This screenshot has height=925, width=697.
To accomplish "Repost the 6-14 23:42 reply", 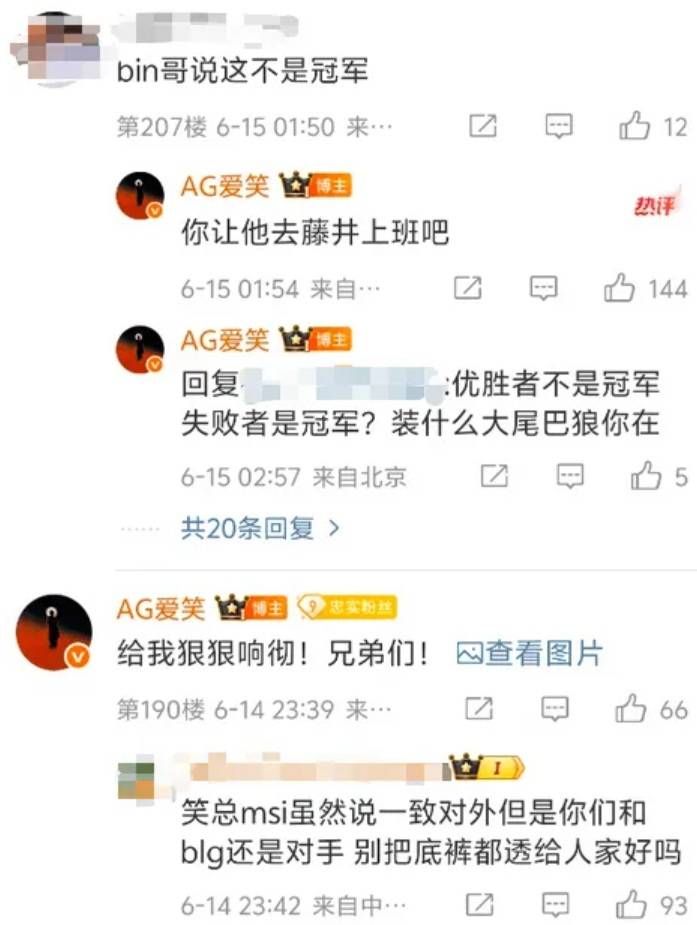I will pyautogui.click(x=481, y=905).
